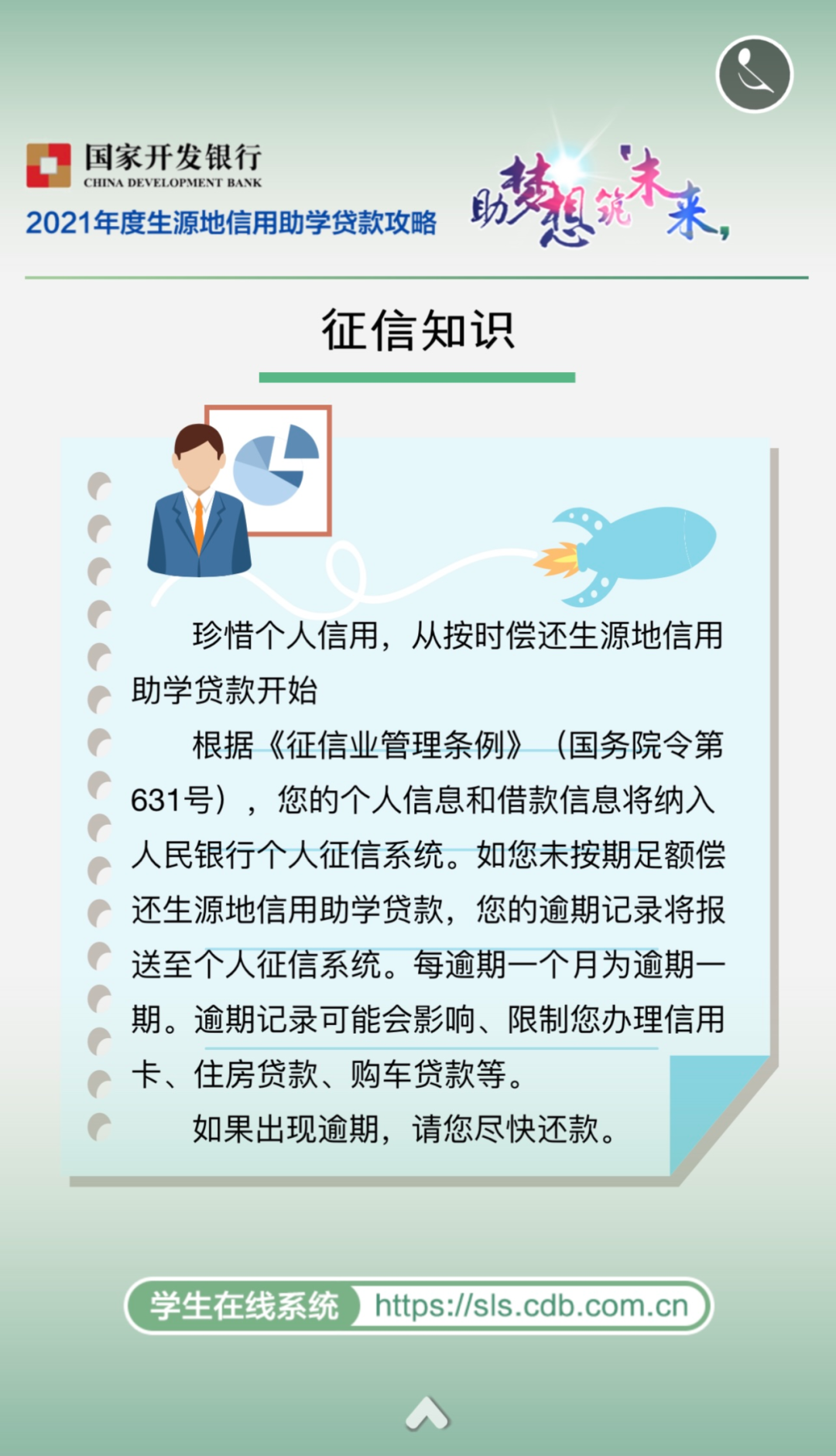Open the sls.cdb.com.cn student system link

[x=531, y=1306]
